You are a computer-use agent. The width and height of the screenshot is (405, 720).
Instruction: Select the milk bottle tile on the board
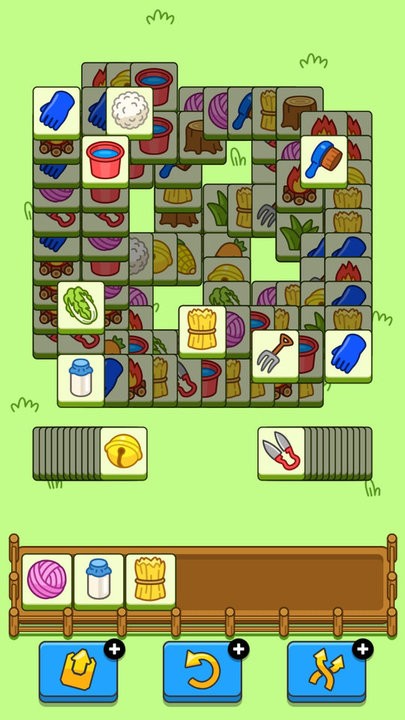tap(81, 381)
